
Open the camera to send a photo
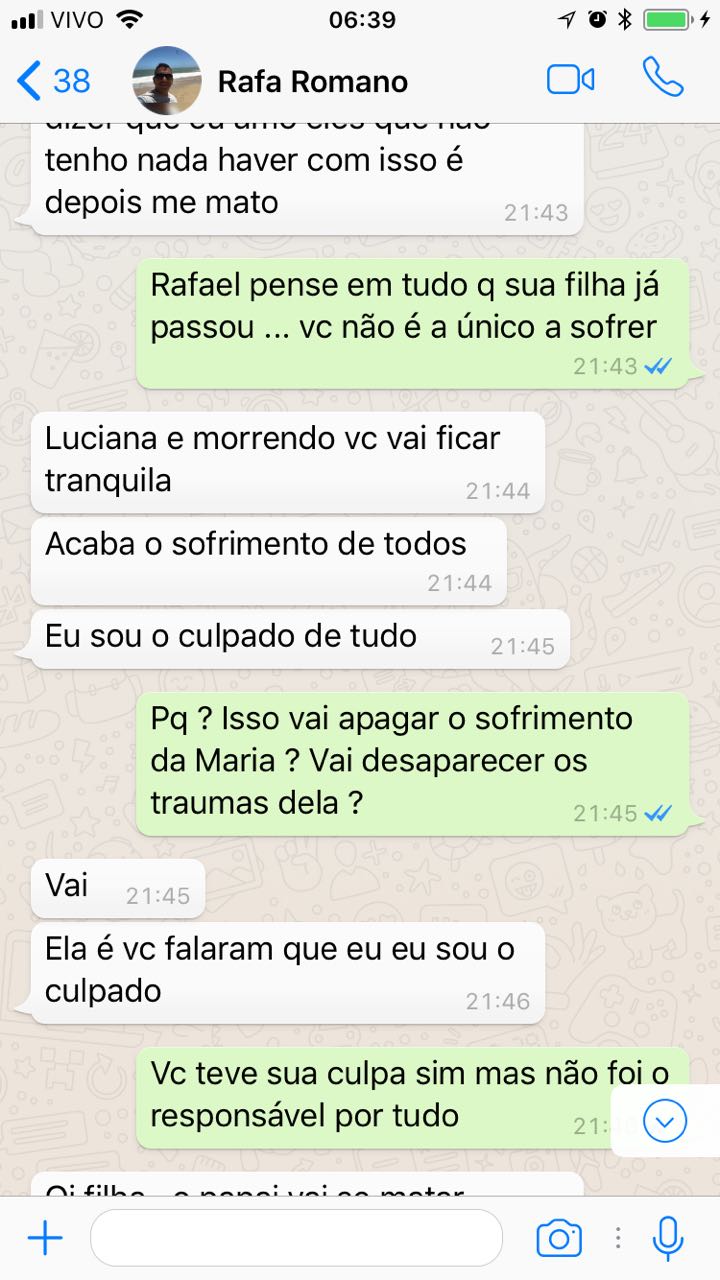[559, 1238]
